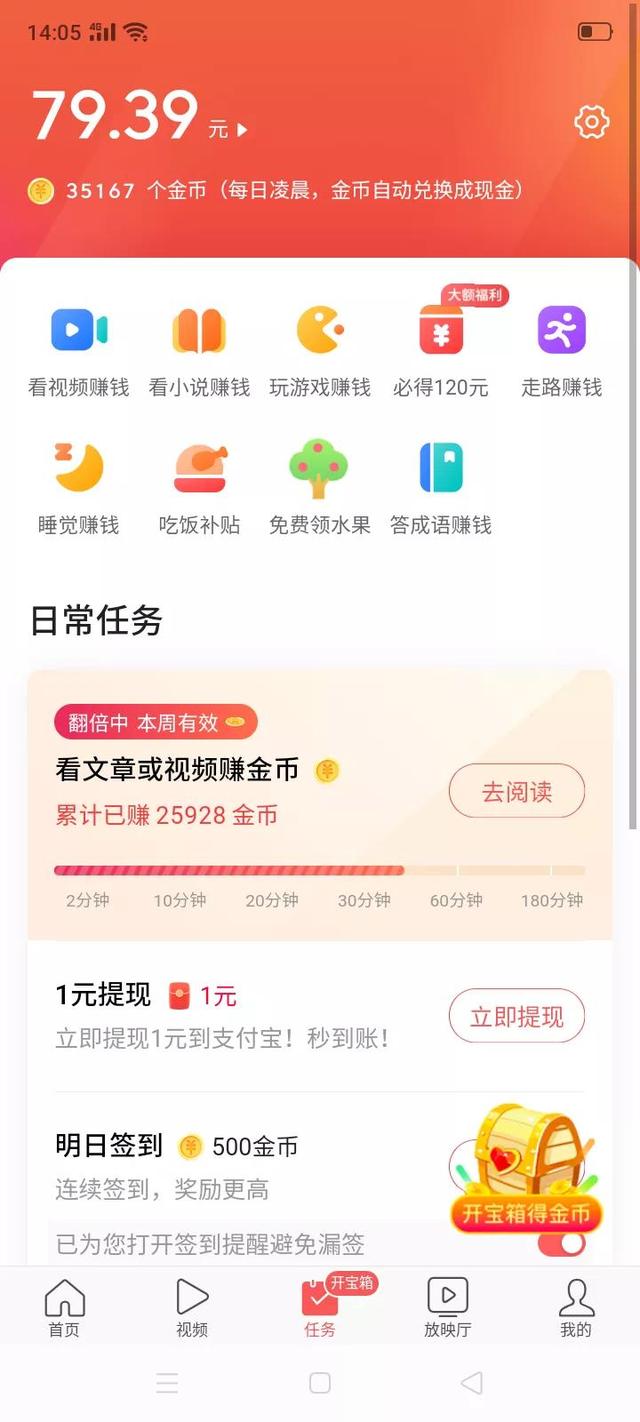Tap the 去阅读 button
640x1422 pixels.
coord(516,792)
